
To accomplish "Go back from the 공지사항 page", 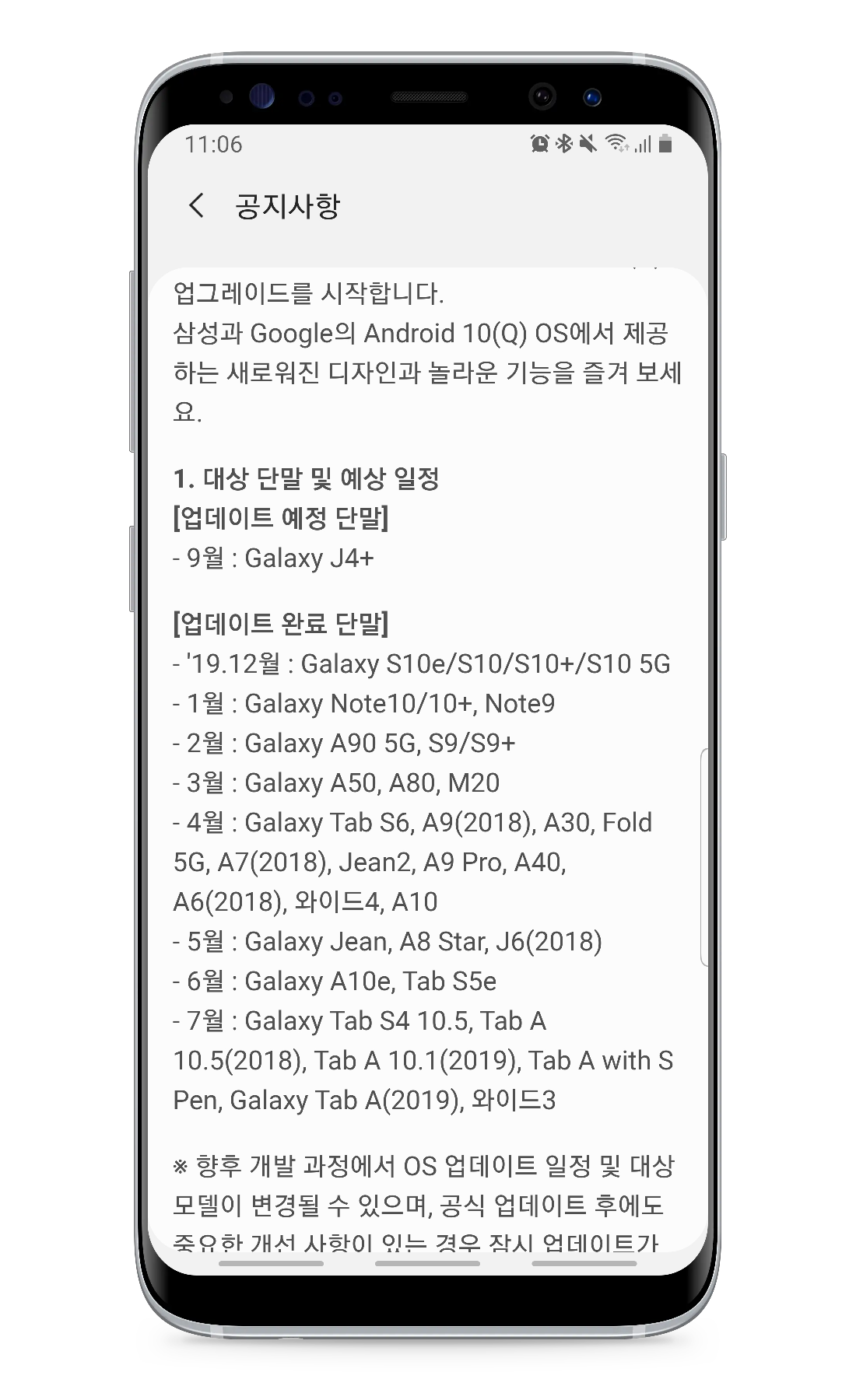I will click(x=196, y=206).
